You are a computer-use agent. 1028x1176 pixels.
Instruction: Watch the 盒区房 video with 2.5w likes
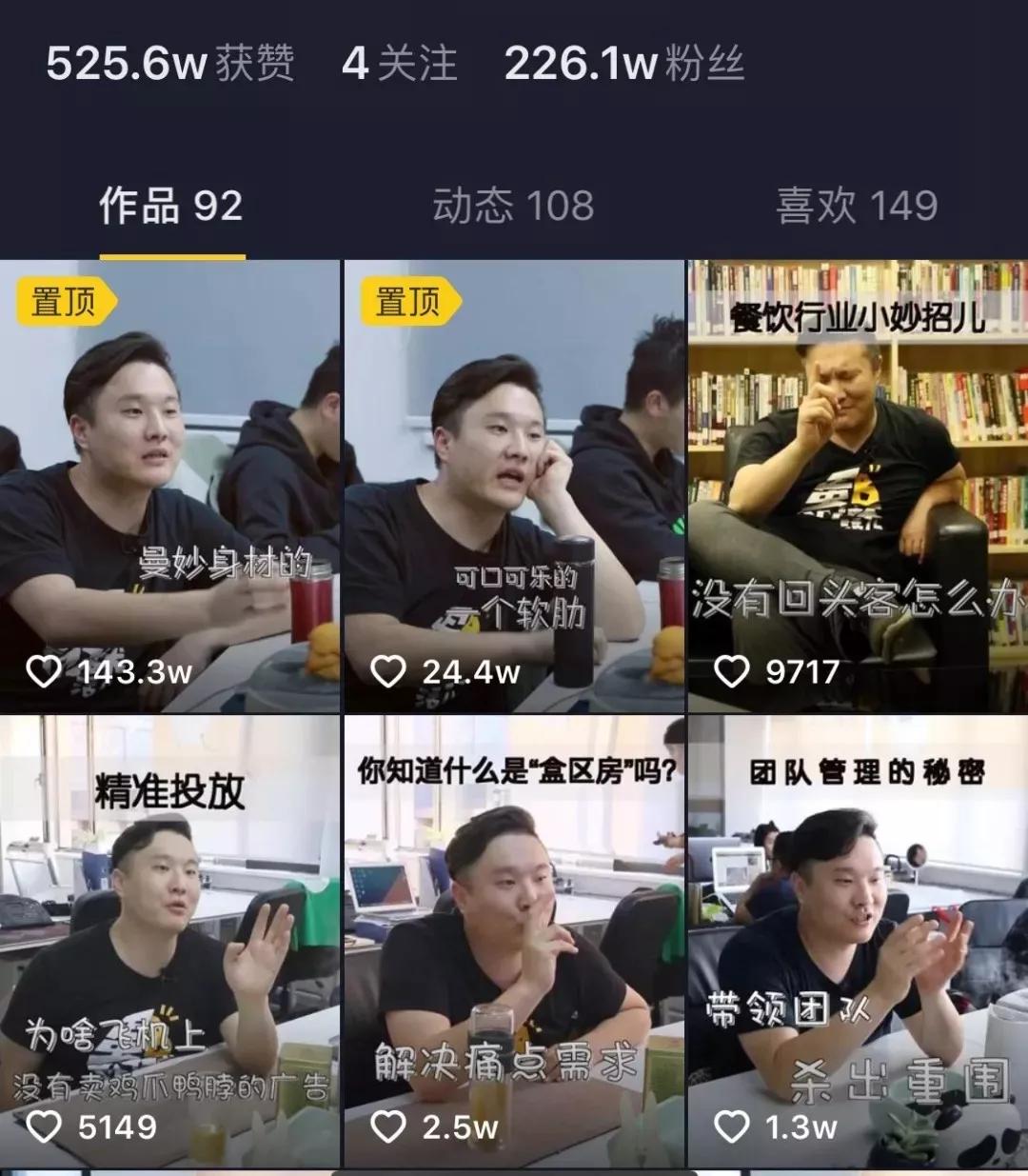point(514,943)
